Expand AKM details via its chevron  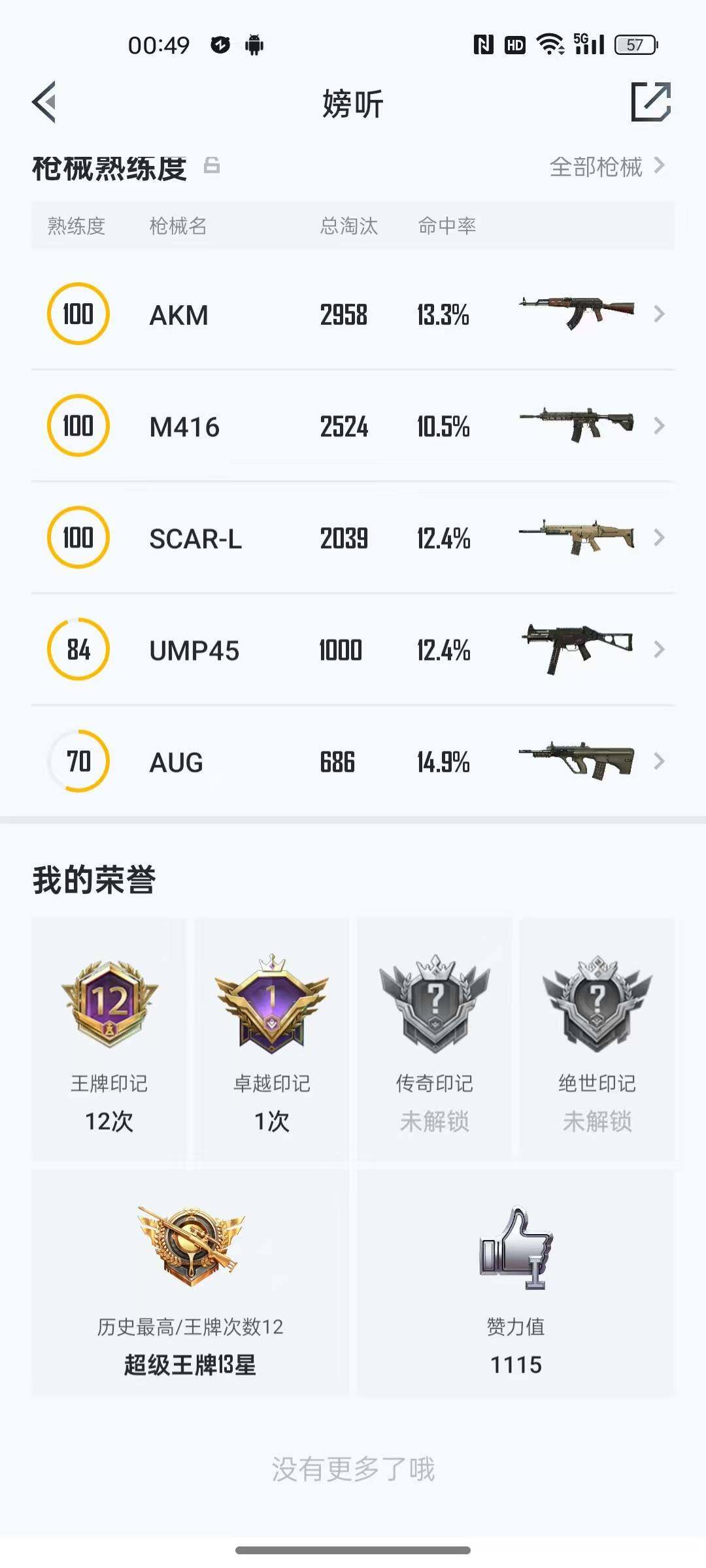[660, 314]
